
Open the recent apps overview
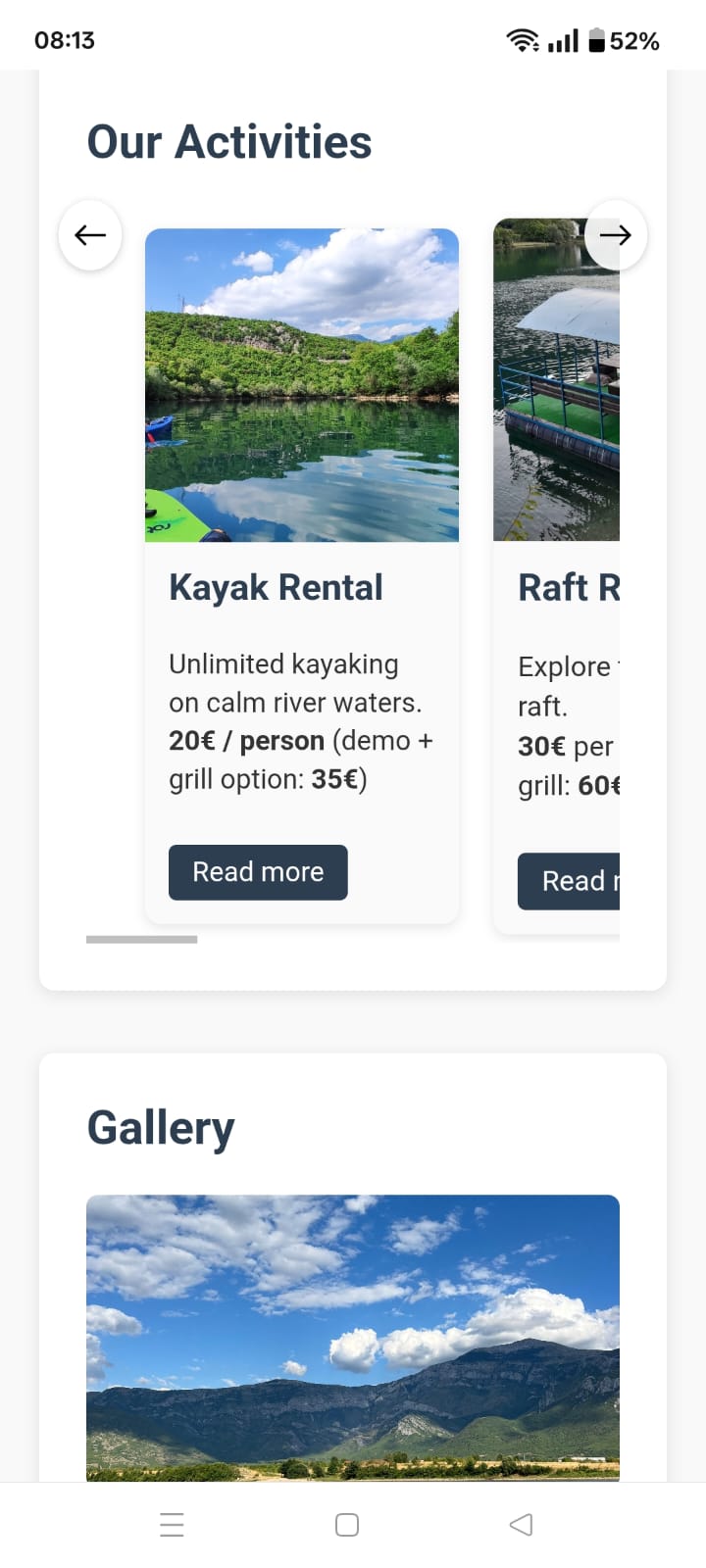pos(172,1525)
